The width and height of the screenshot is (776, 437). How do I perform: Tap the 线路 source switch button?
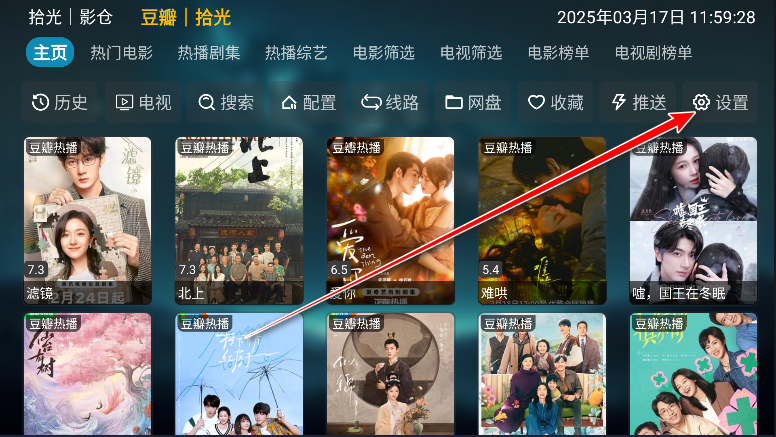(390, 102)
